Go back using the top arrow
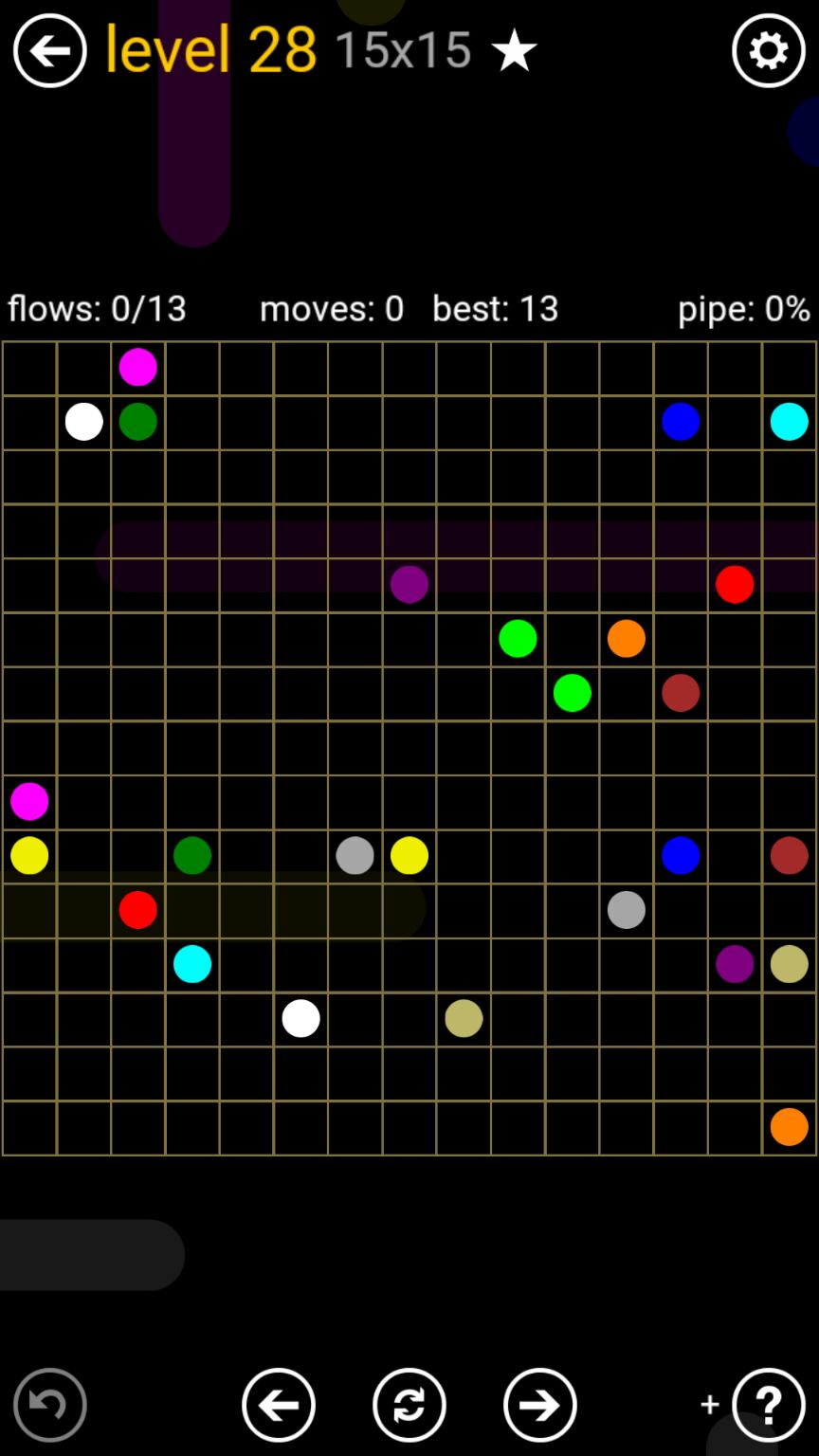 49,50
